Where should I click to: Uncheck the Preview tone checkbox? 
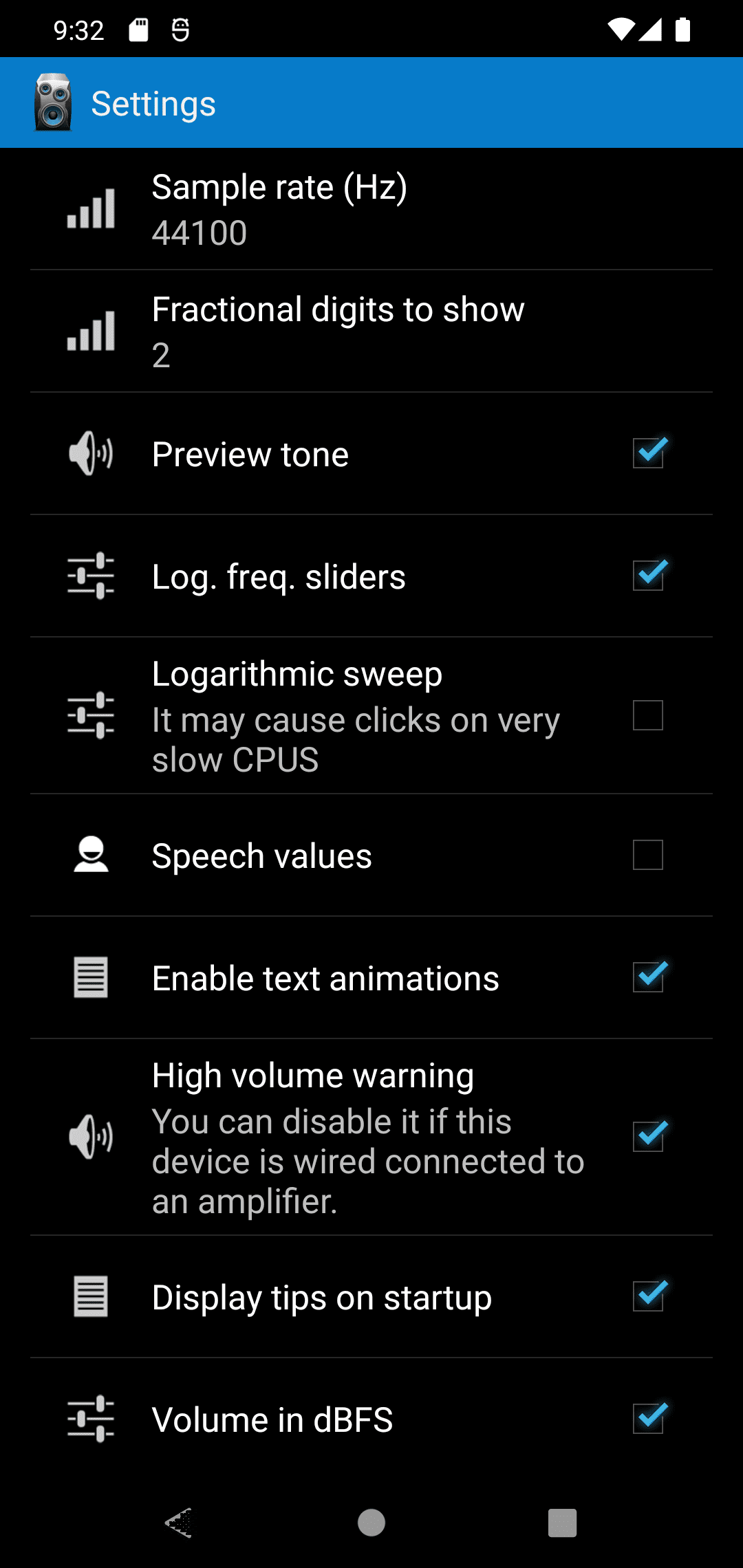click(x=648, y=454)
